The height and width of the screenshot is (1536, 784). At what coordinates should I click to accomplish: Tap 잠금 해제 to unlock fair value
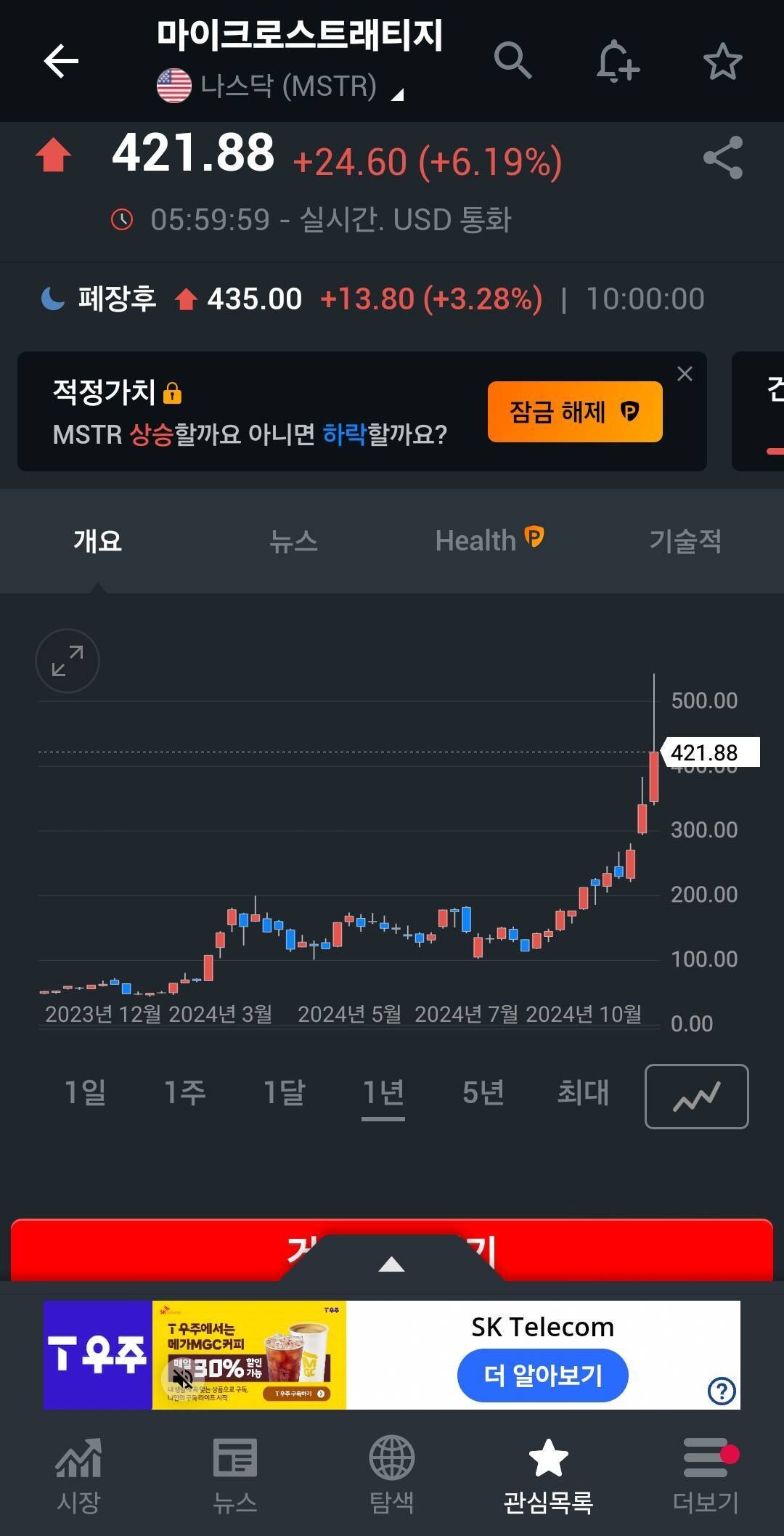[x=574, y=411]
